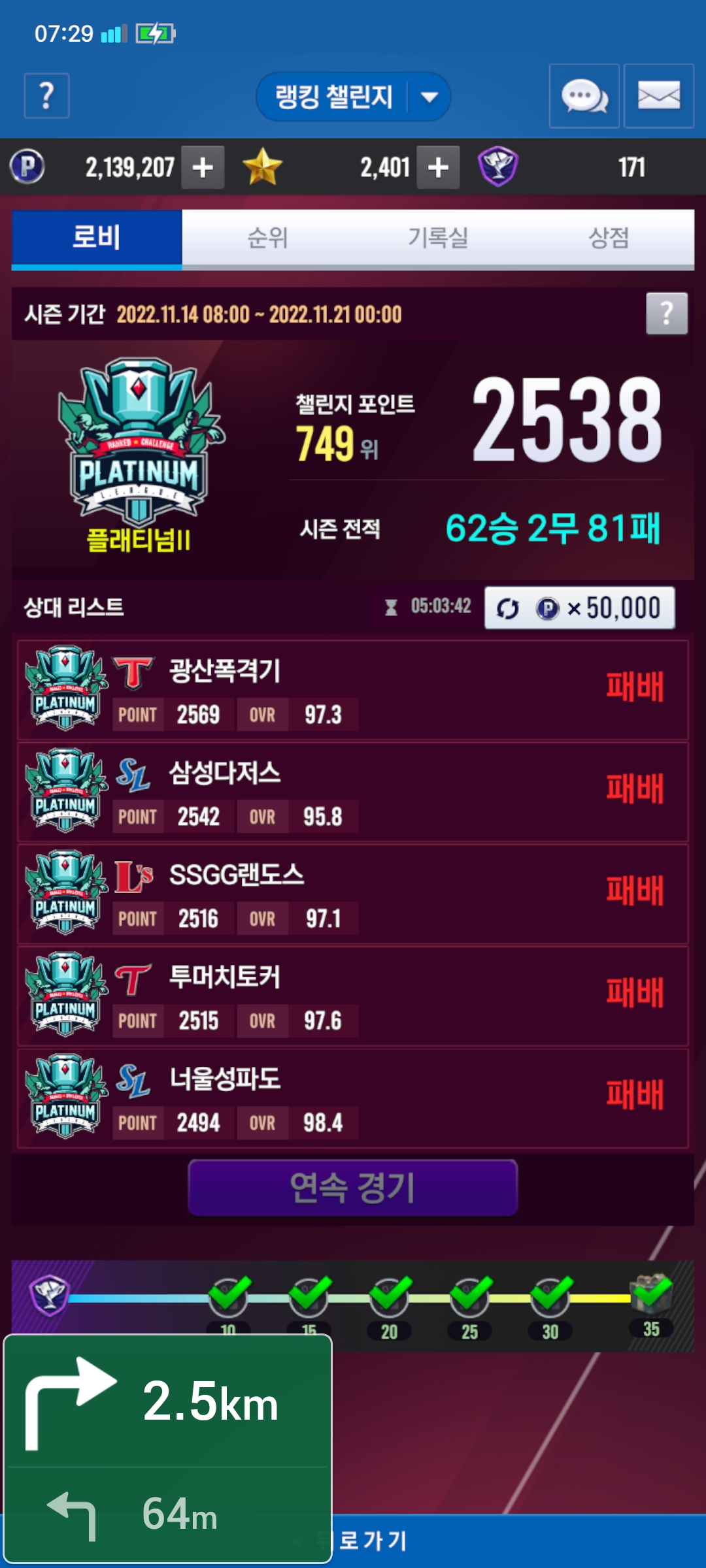The width and height of the screenshot is (706, 1568).
Task: Start 연속 경기 consecutive matches
Action: point(353,1187)
